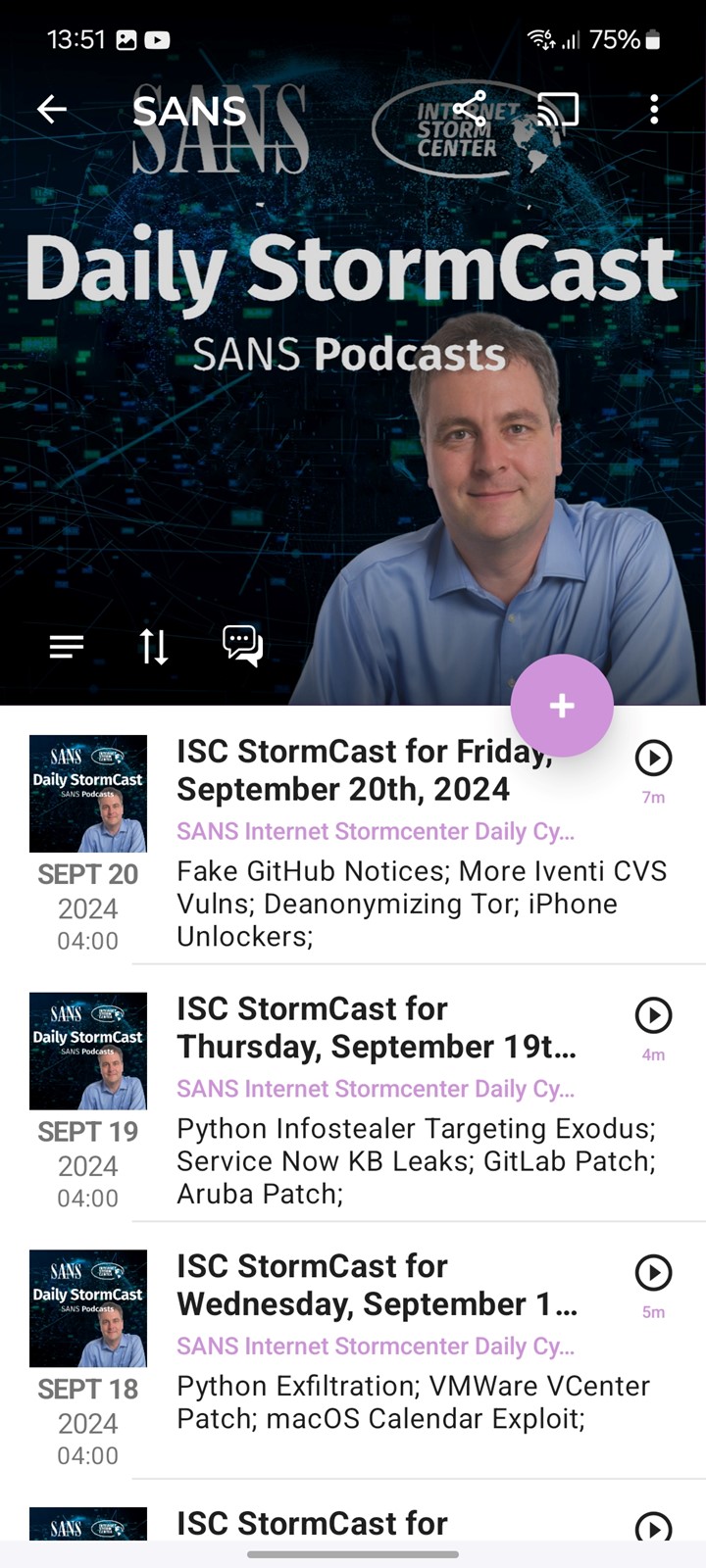706x1568 pixels.
Task: Change episode sort order
Action: tap(154, 646)
